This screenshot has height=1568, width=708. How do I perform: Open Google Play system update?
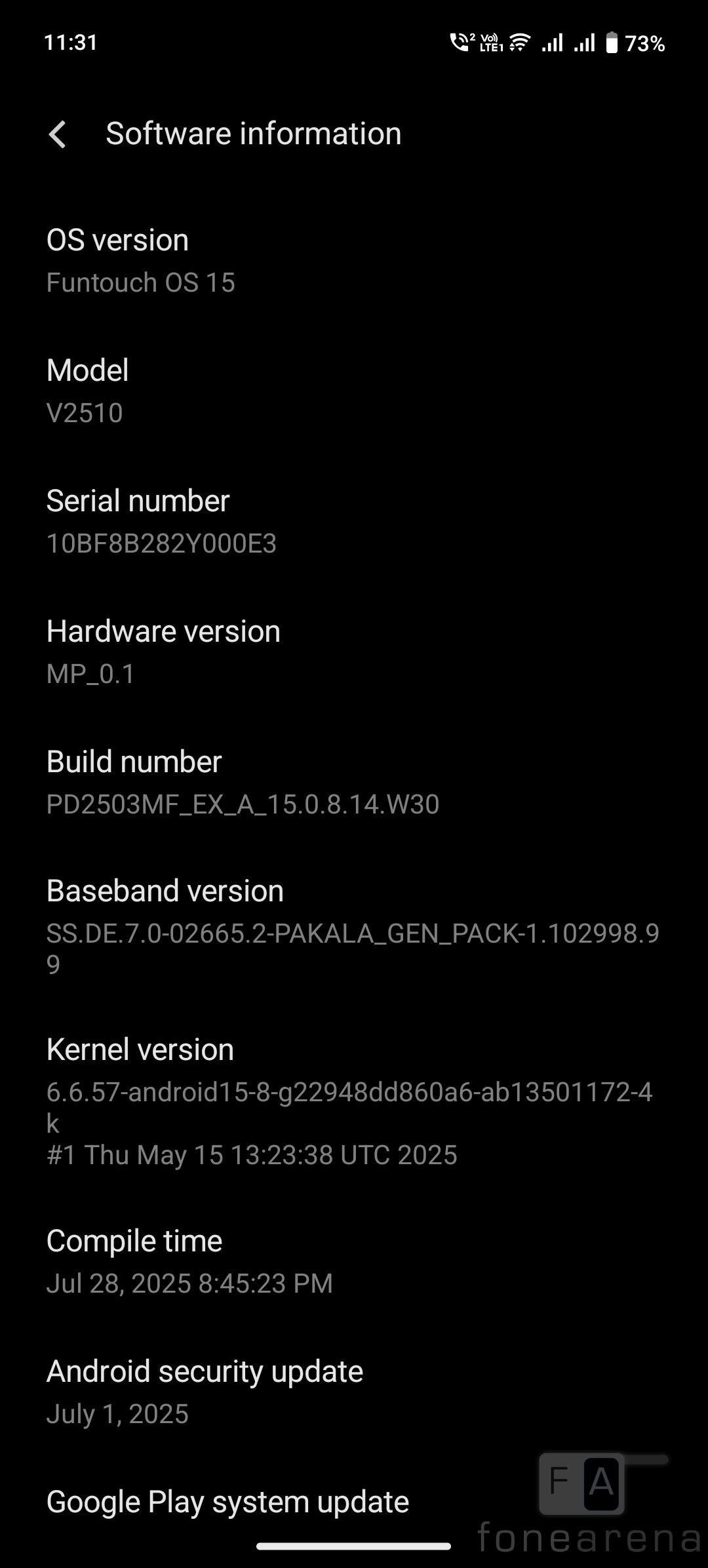(x=227, y=1501)
